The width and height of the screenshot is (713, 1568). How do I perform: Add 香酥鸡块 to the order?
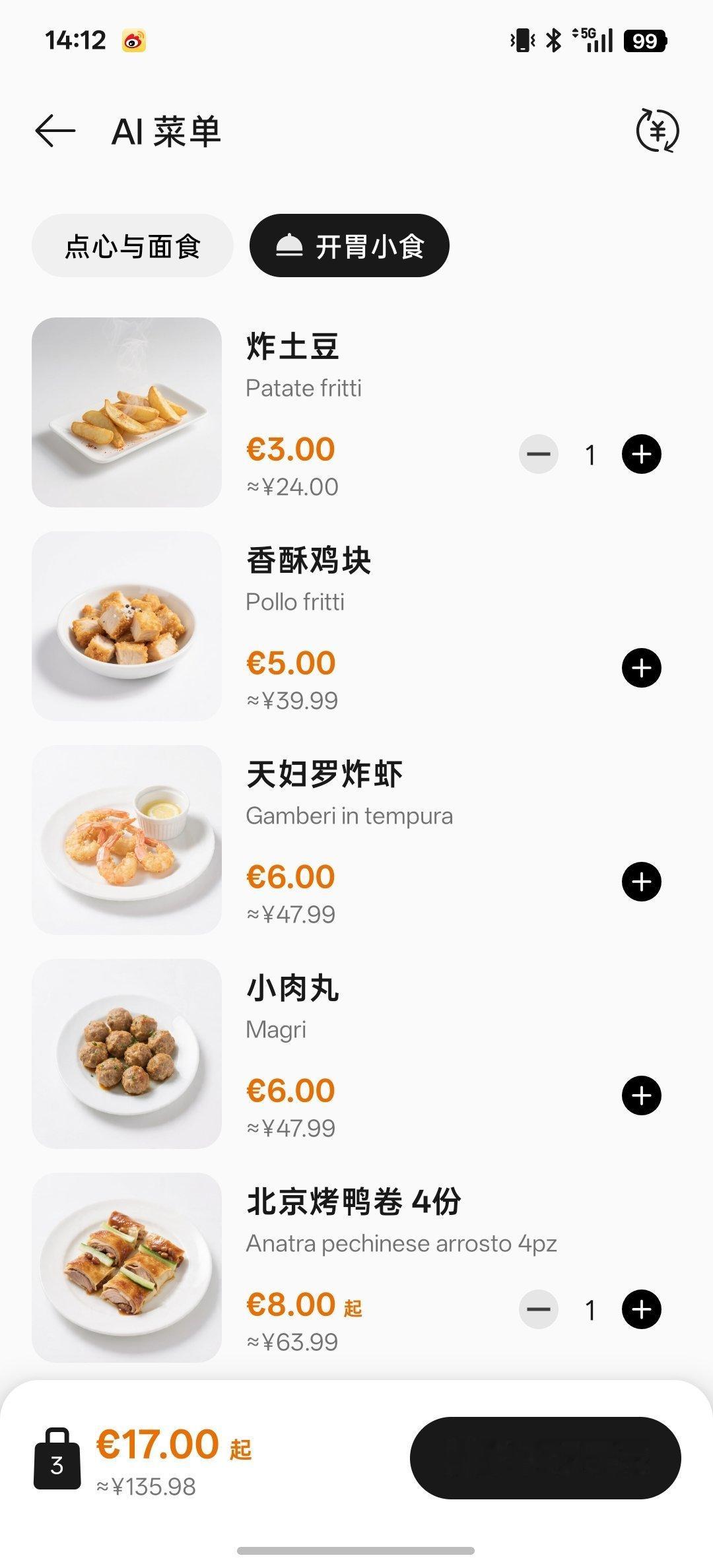click(x=641, y=668)
